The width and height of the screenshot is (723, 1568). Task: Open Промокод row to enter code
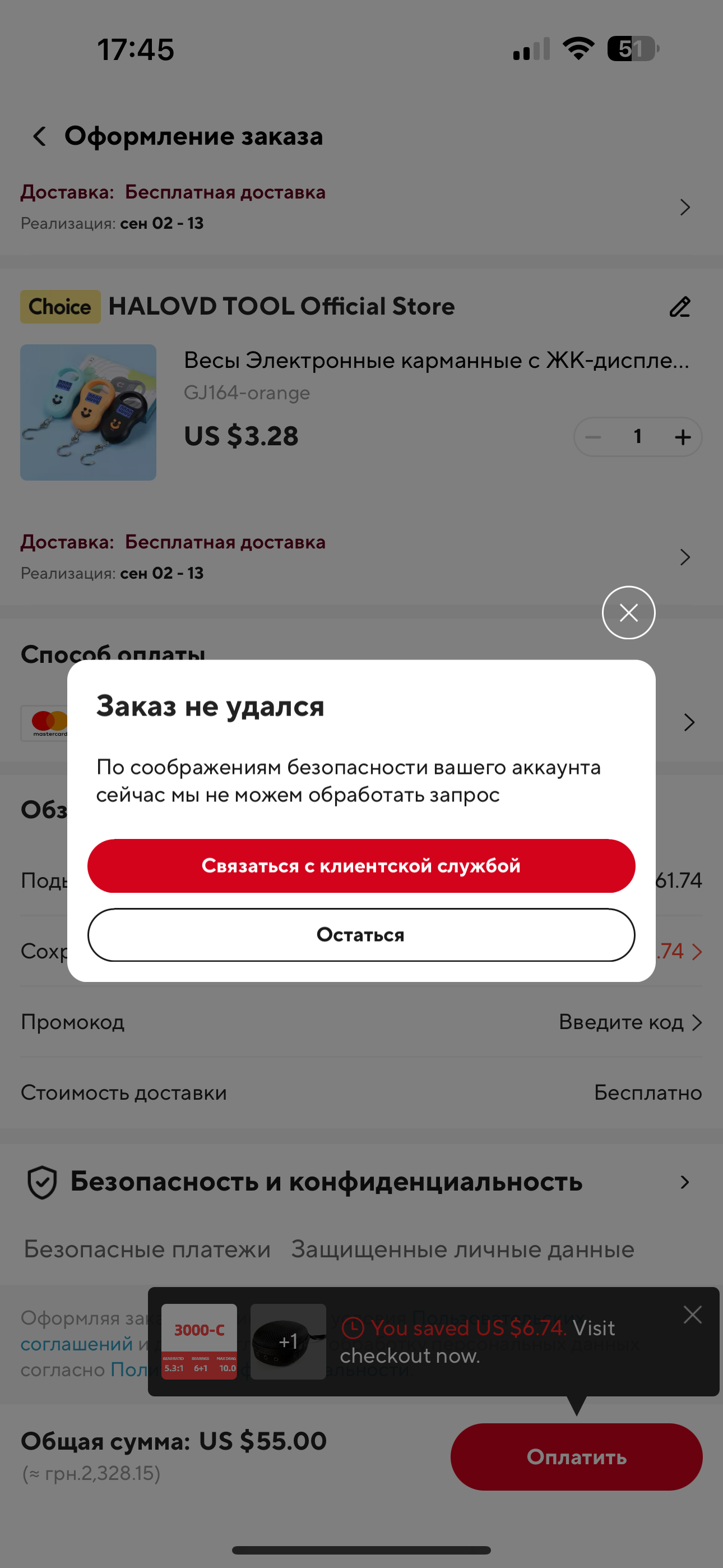pos(361,1021)
